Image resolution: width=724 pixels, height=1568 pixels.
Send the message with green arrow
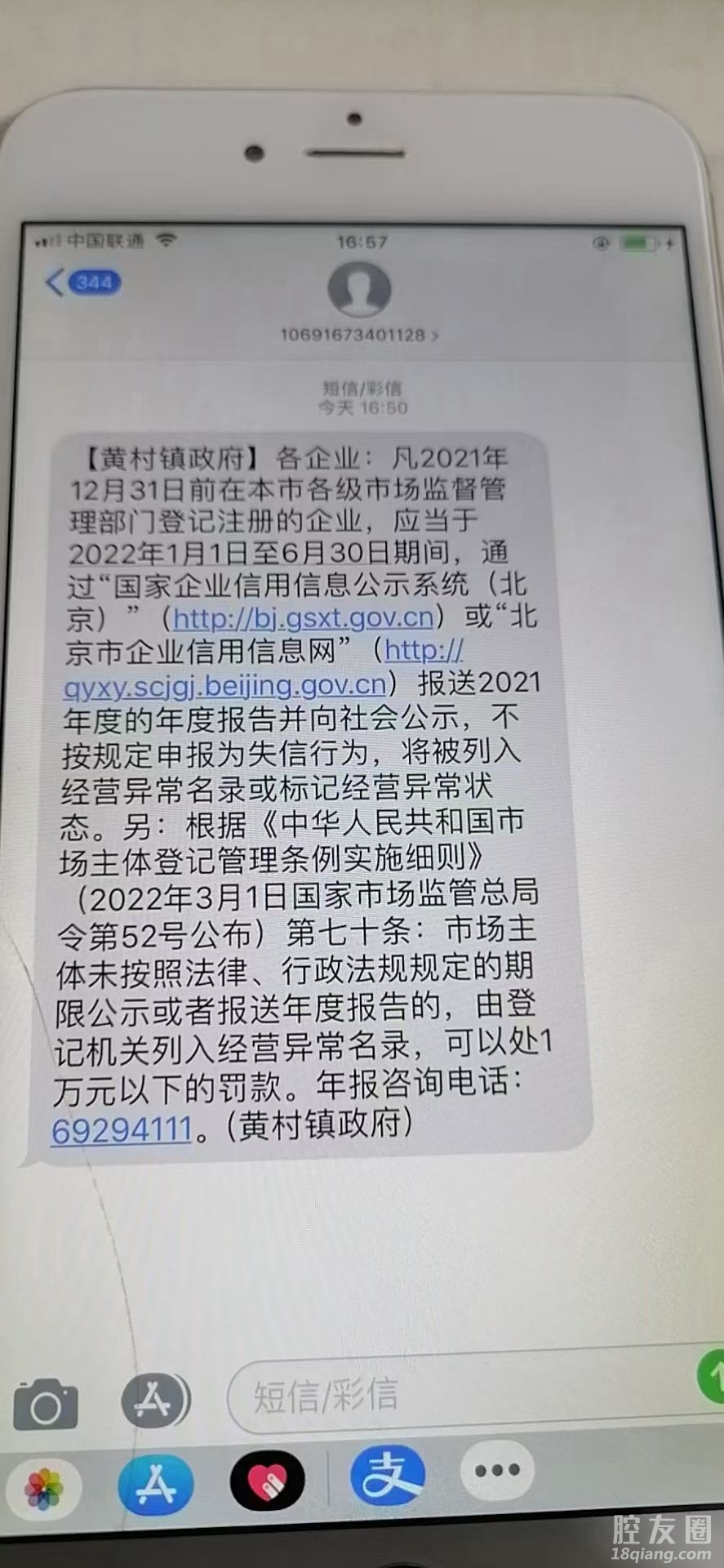pyautogui.click(x=713, y=1378)
